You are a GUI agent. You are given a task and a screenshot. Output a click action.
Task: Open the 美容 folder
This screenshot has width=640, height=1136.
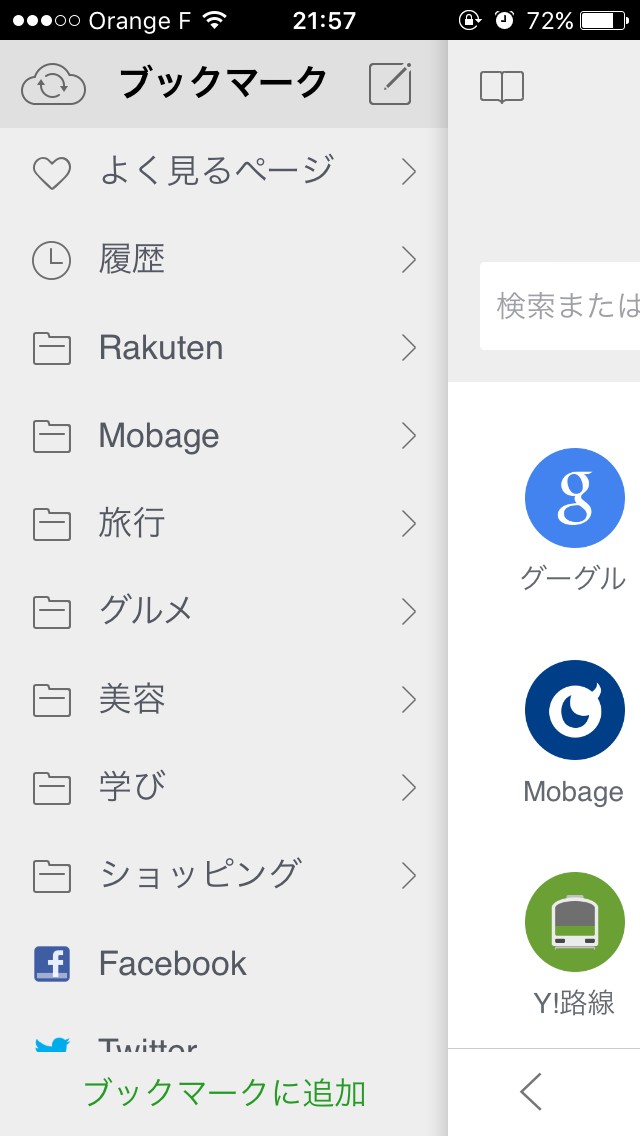click(223, 699)
